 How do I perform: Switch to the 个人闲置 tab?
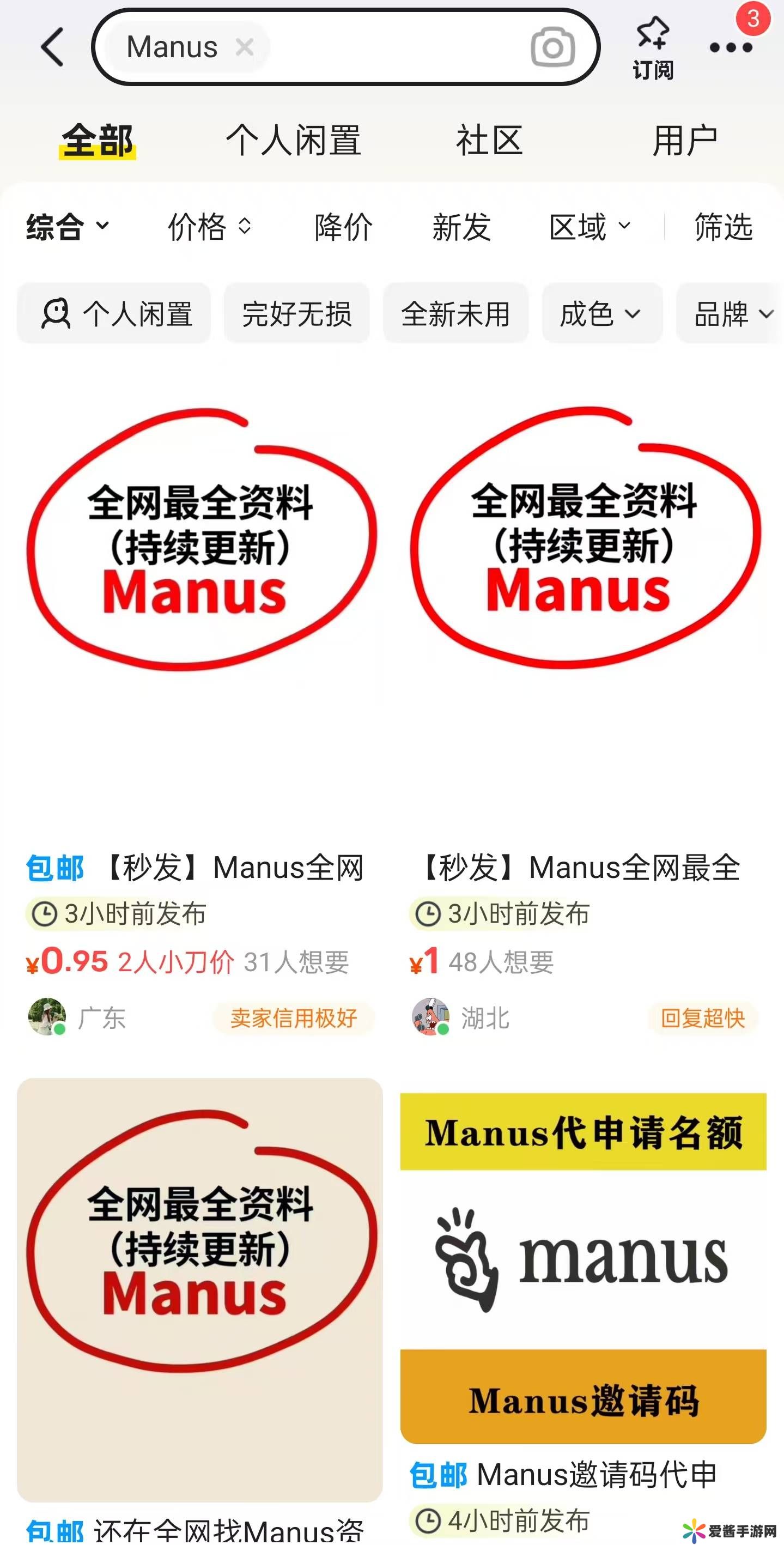293,141
